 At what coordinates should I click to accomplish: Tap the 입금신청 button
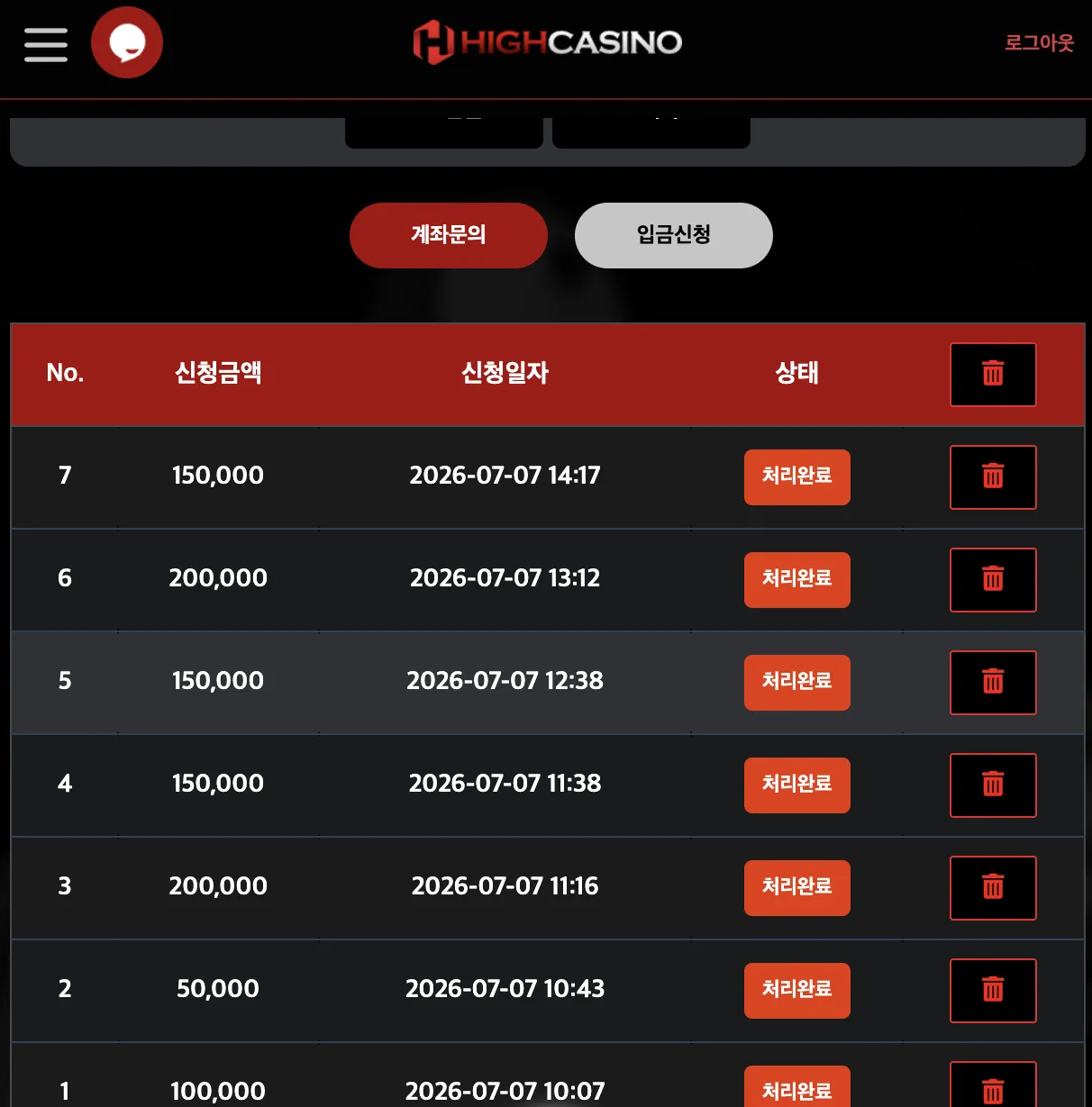click(674, 235)
